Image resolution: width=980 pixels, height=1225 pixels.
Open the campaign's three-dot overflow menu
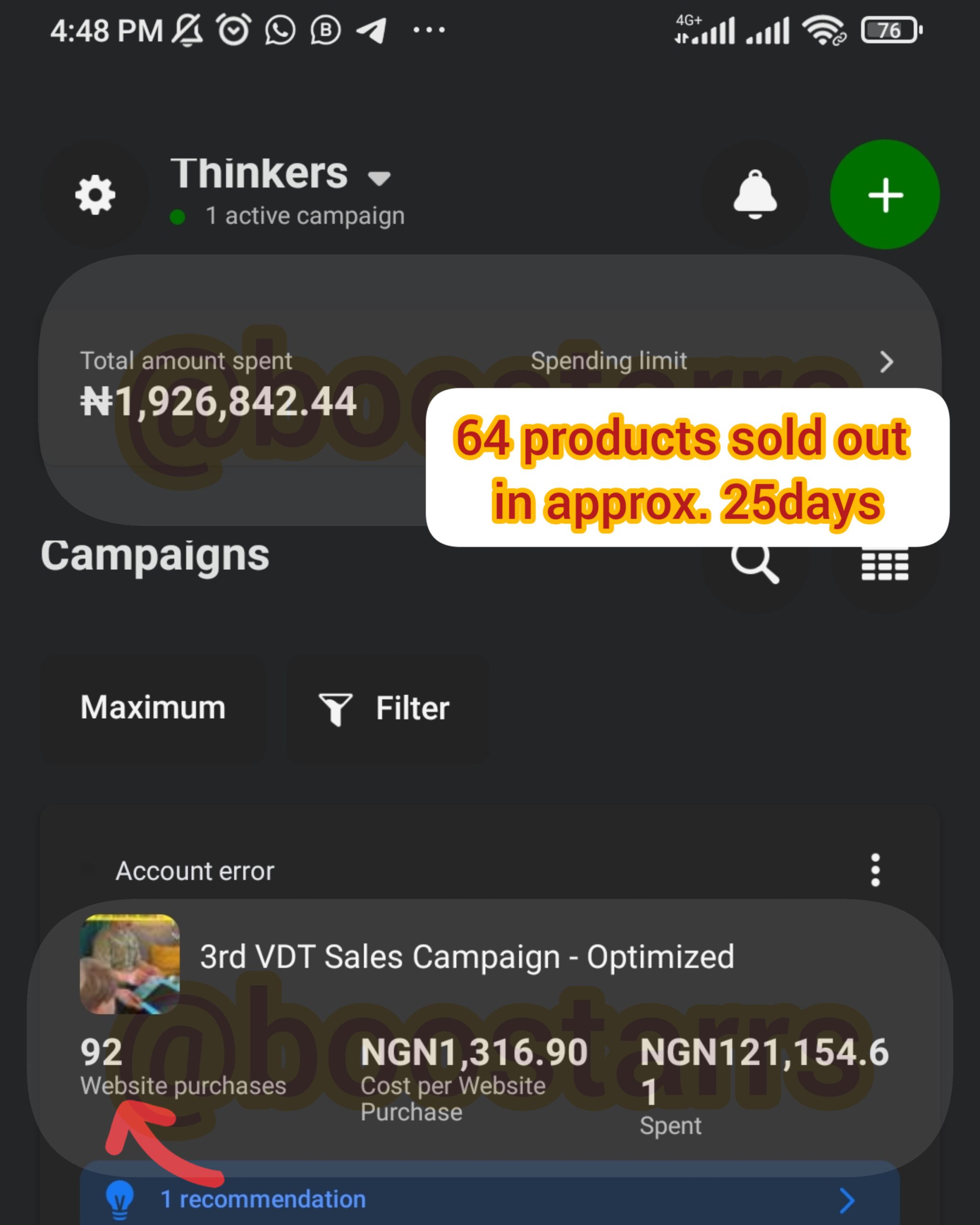tap(875, 870)
